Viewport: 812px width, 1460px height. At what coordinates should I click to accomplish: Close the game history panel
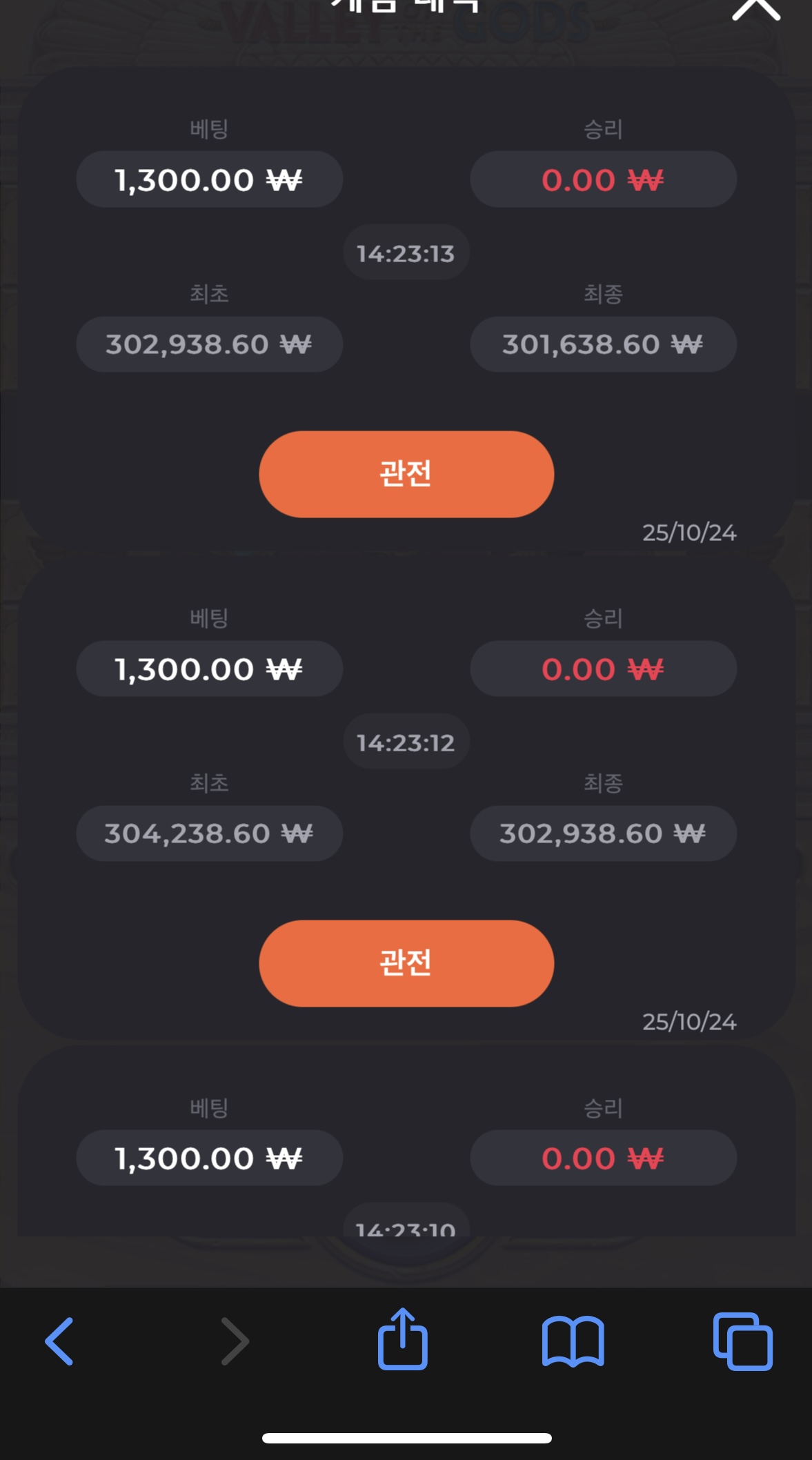tap(756, 8)
